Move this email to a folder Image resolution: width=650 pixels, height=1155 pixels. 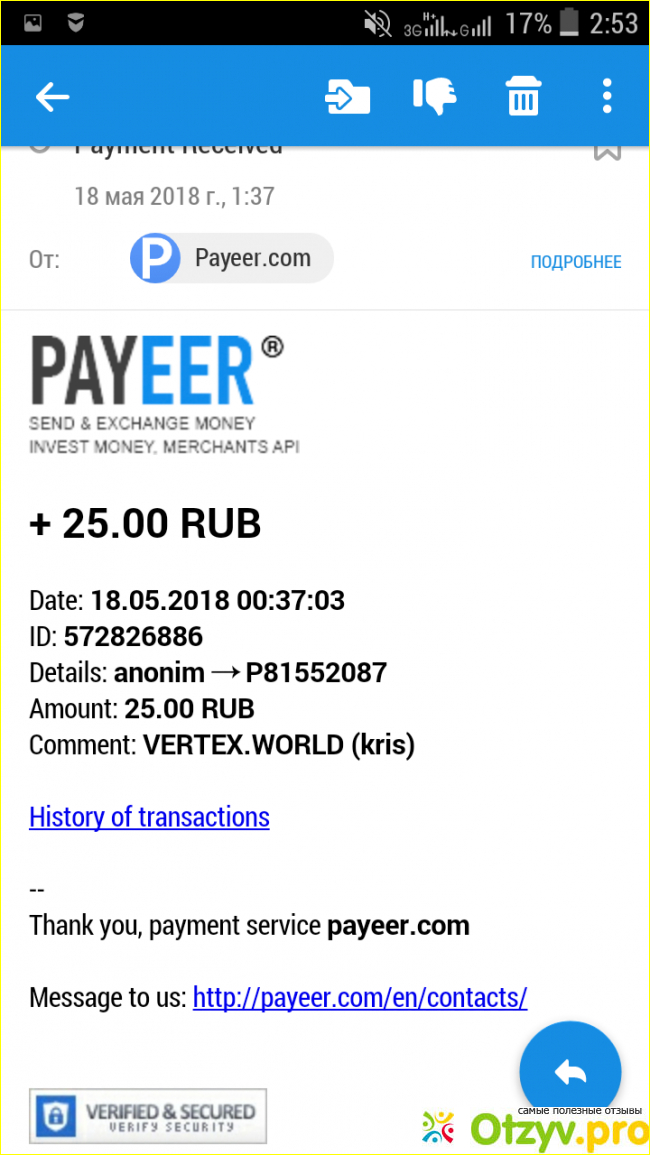pyautogui.click(x=347, y=97)
